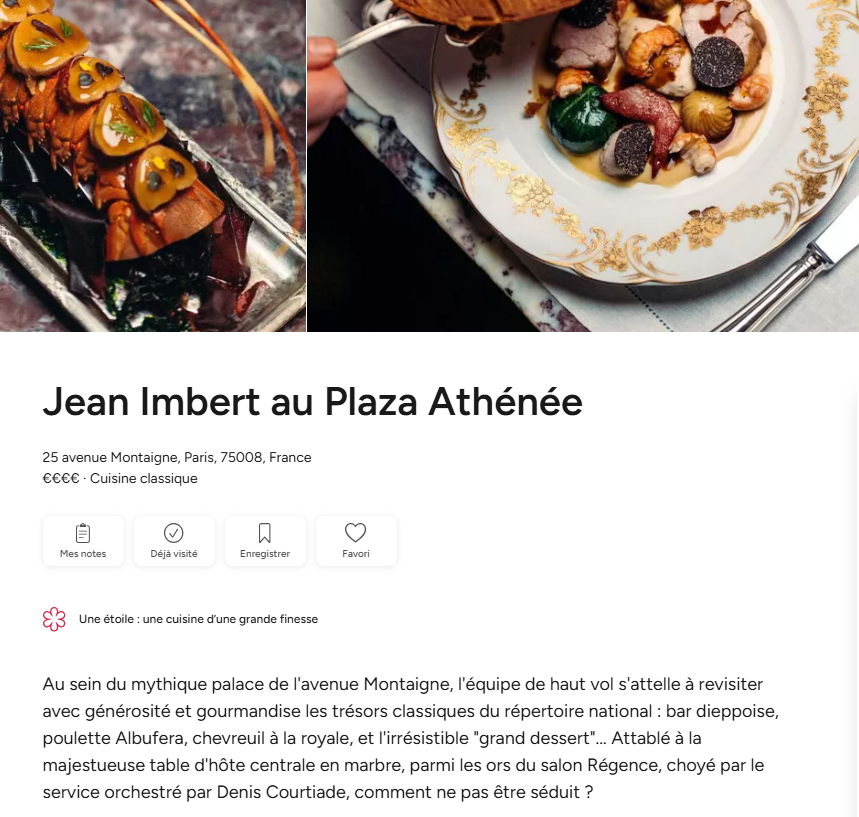Open the lobster dish photo
Screen dimensions: 859x817
152,165
